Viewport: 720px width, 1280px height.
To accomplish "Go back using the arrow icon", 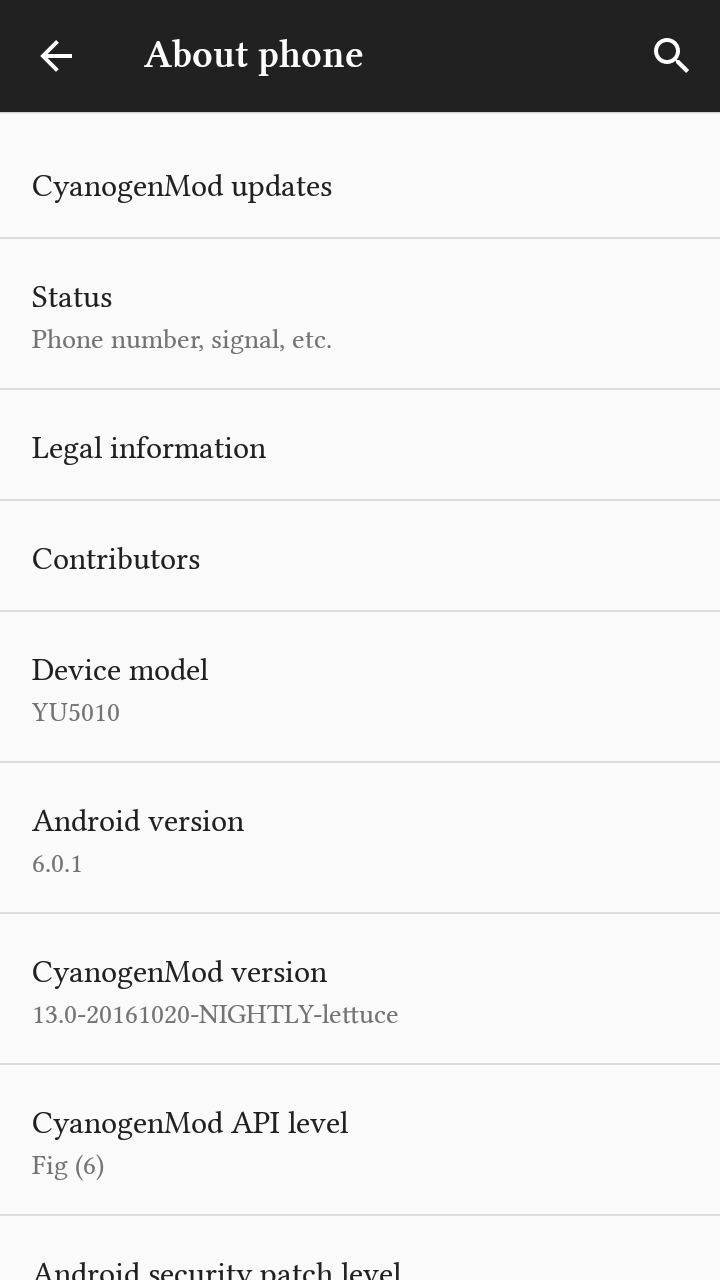I will (56, 56).
